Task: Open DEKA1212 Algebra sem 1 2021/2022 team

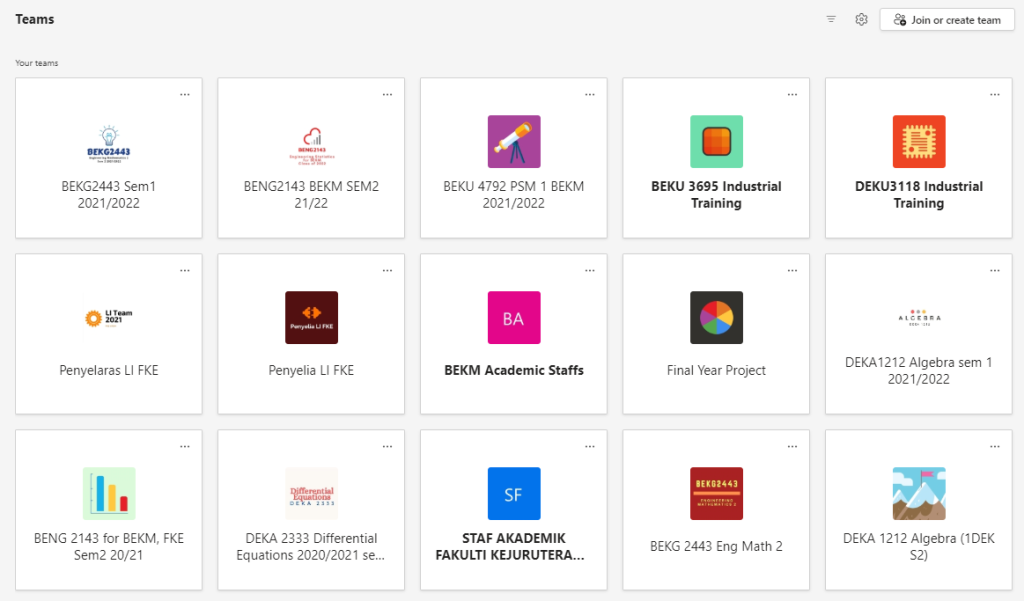Action: coord(918,334)
